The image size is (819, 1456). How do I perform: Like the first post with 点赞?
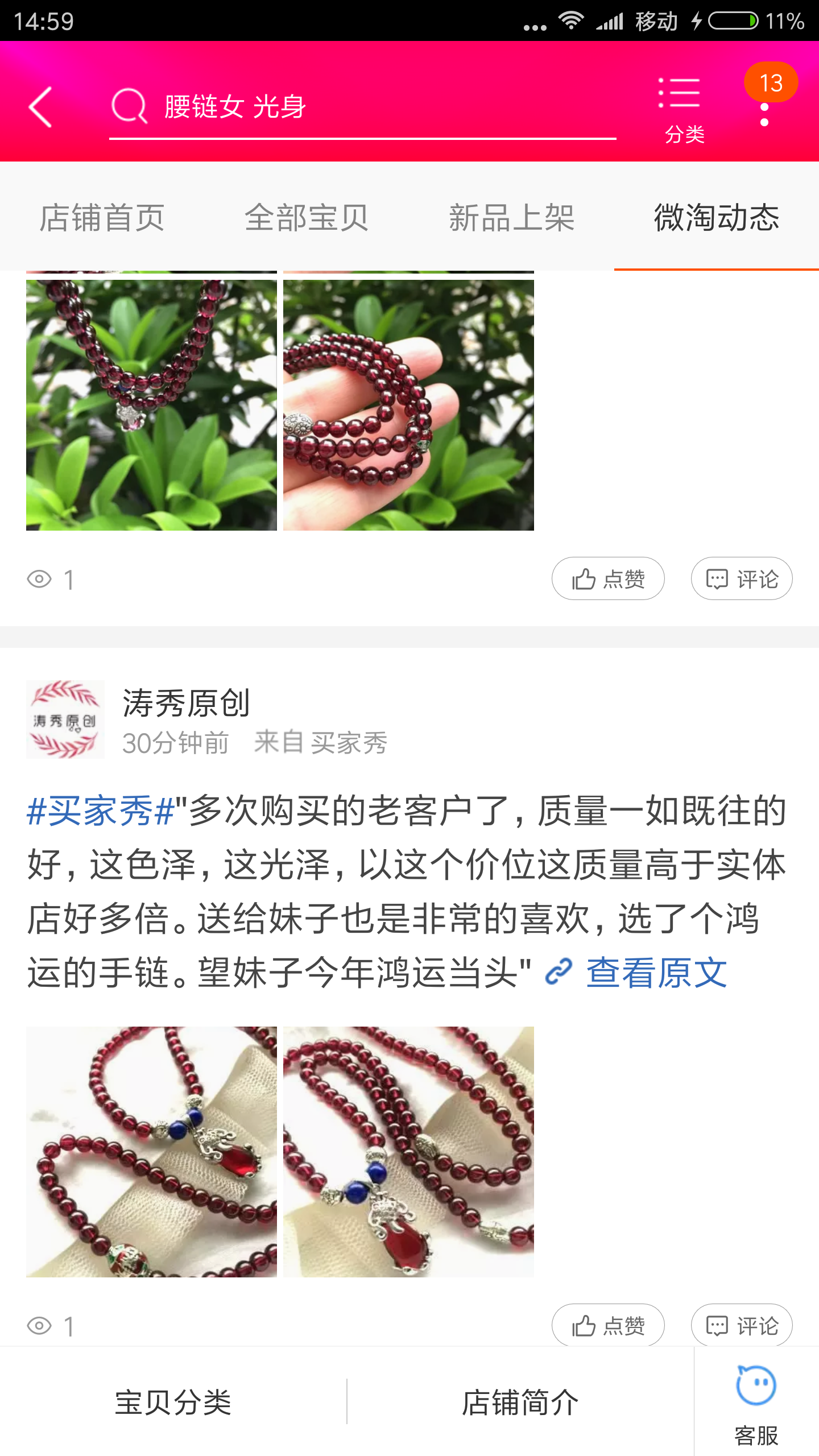[x=608, y=579]
